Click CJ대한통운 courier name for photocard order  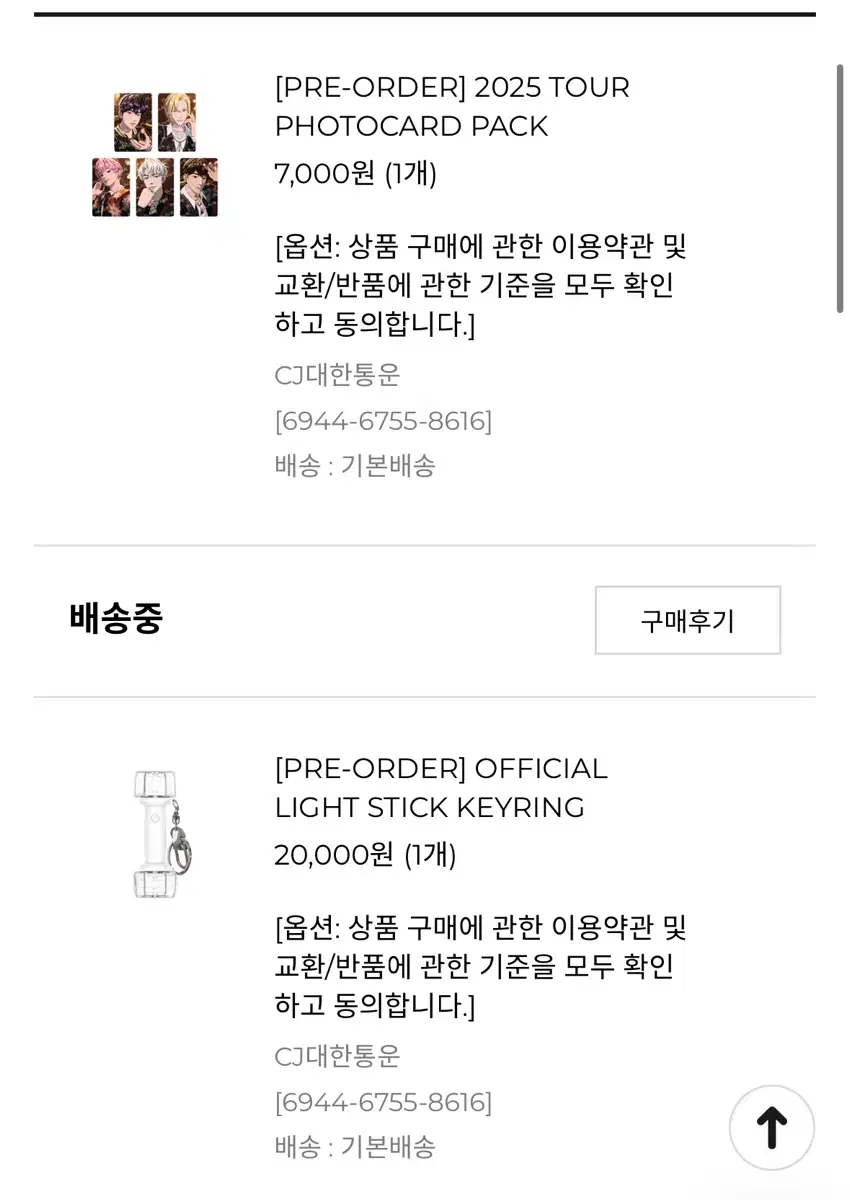click(338, 375)
